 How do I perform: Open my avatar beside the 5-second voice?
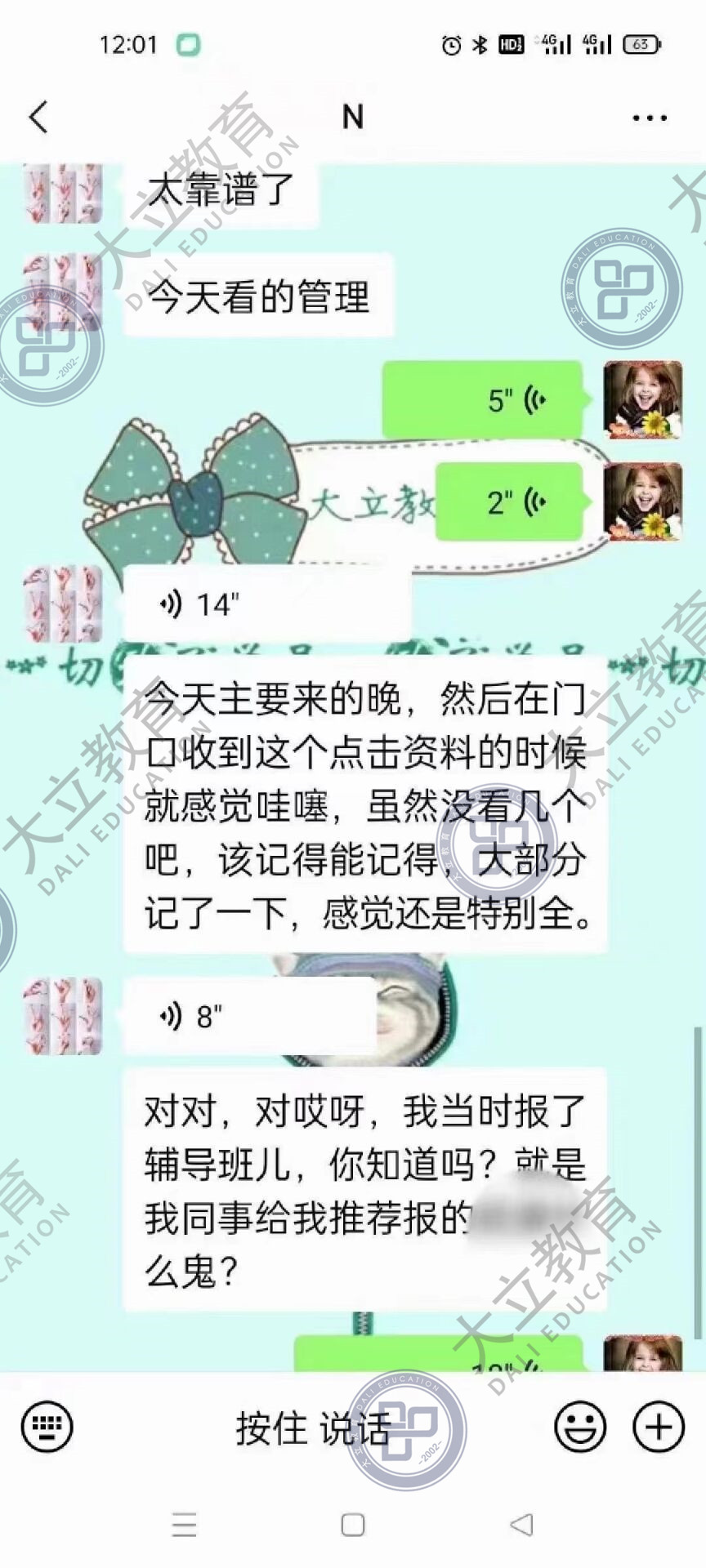pyautogui.click(x=642, y=400)
